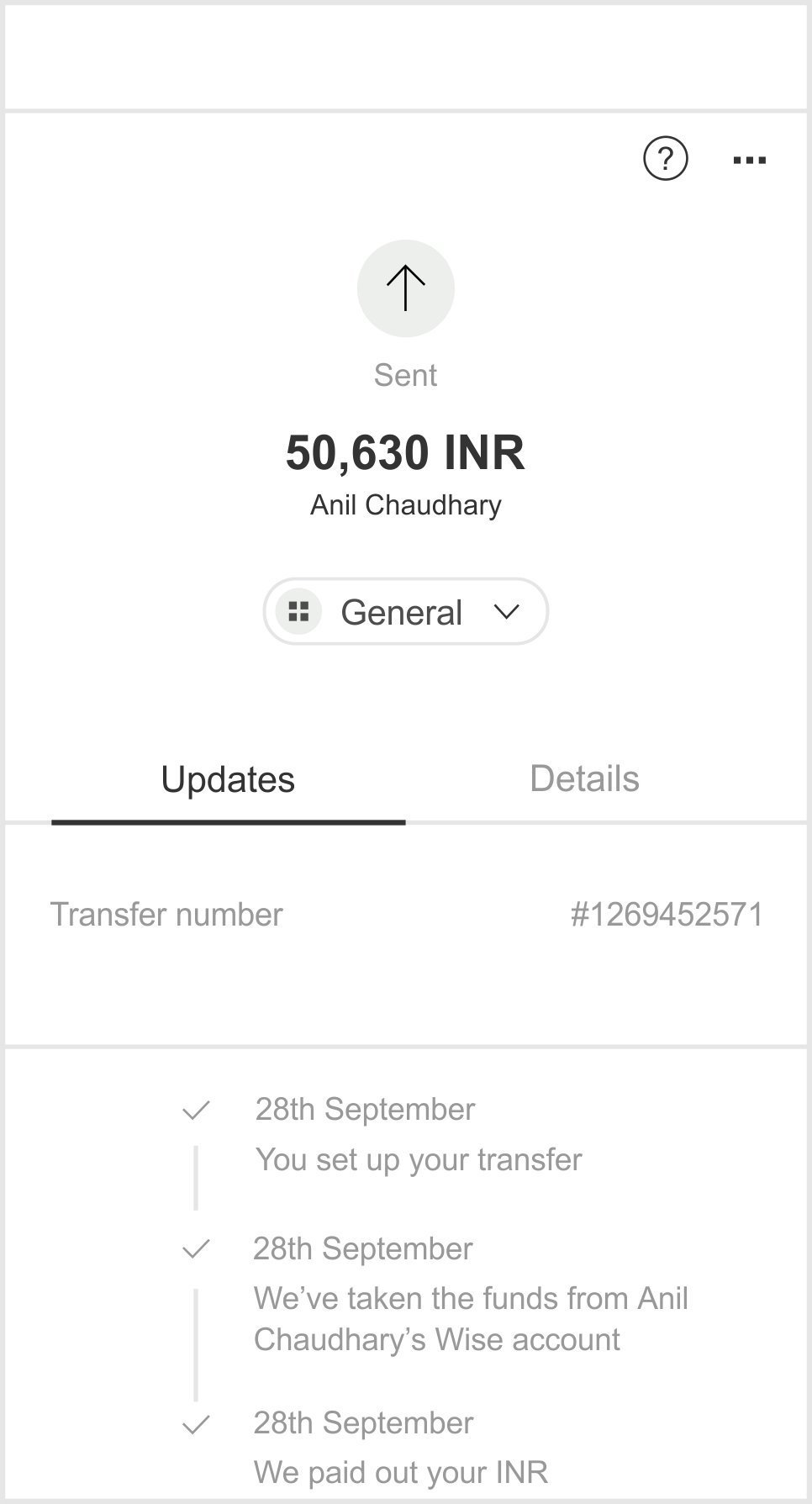The image size is (812, 1504).
Task: Switch to the Details tab
Action: pos(584,779)
